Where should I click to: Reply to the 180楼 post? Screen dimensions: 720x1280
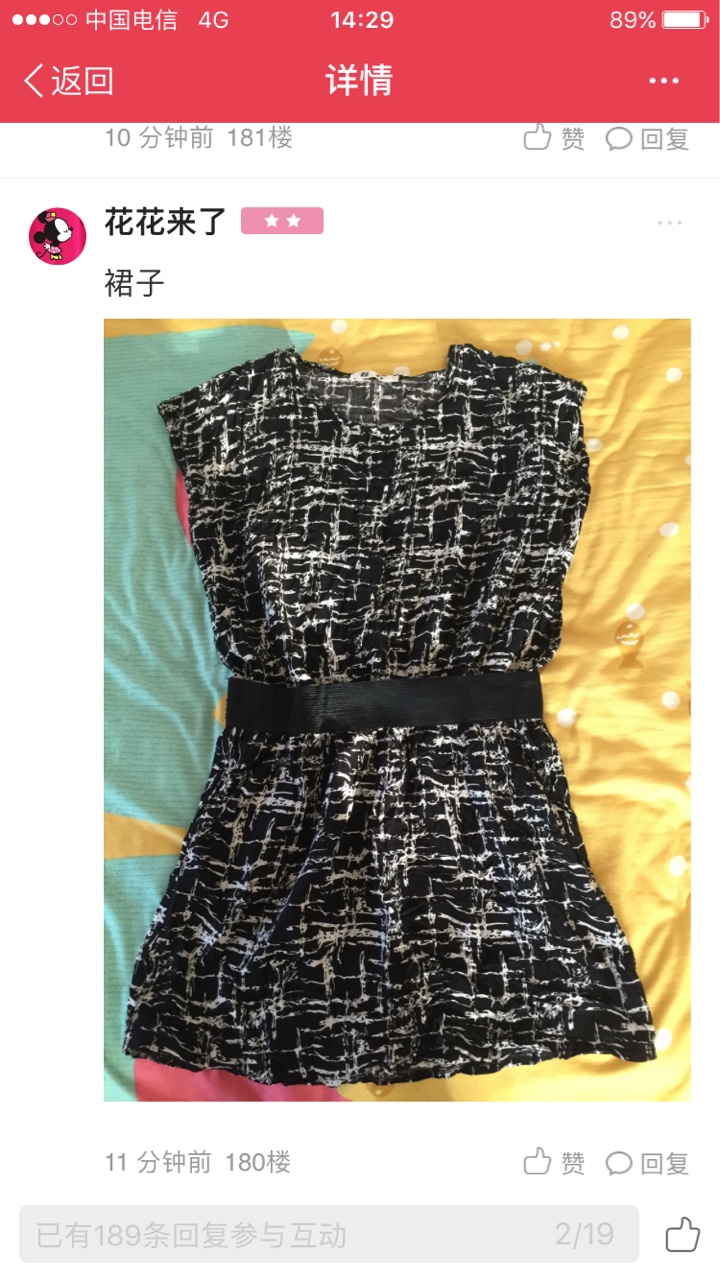click(648, 1162)
